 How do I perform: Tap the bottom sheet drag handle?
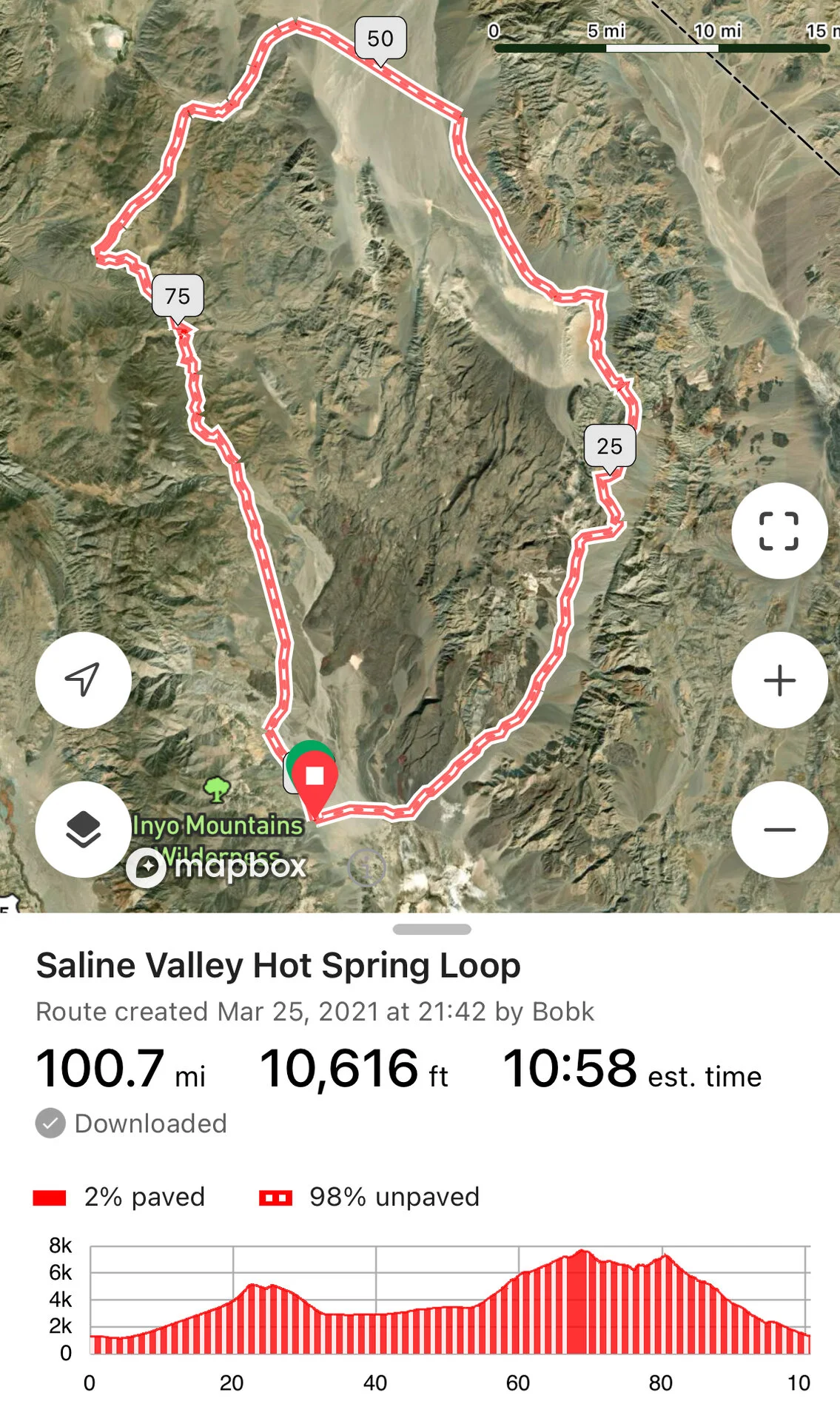click(x=431, y=930)
